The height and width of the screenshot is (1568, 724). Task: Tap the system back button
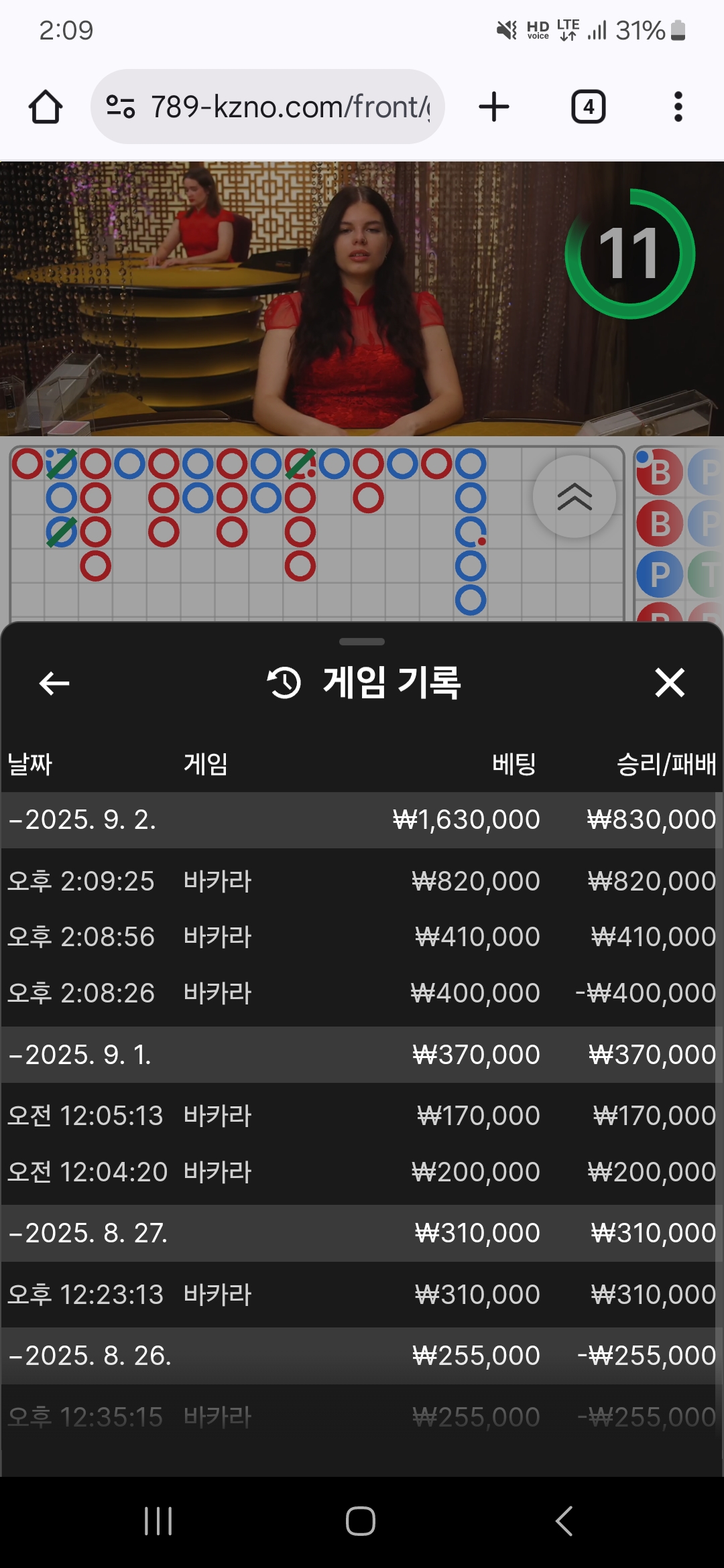click(564, 1521)
